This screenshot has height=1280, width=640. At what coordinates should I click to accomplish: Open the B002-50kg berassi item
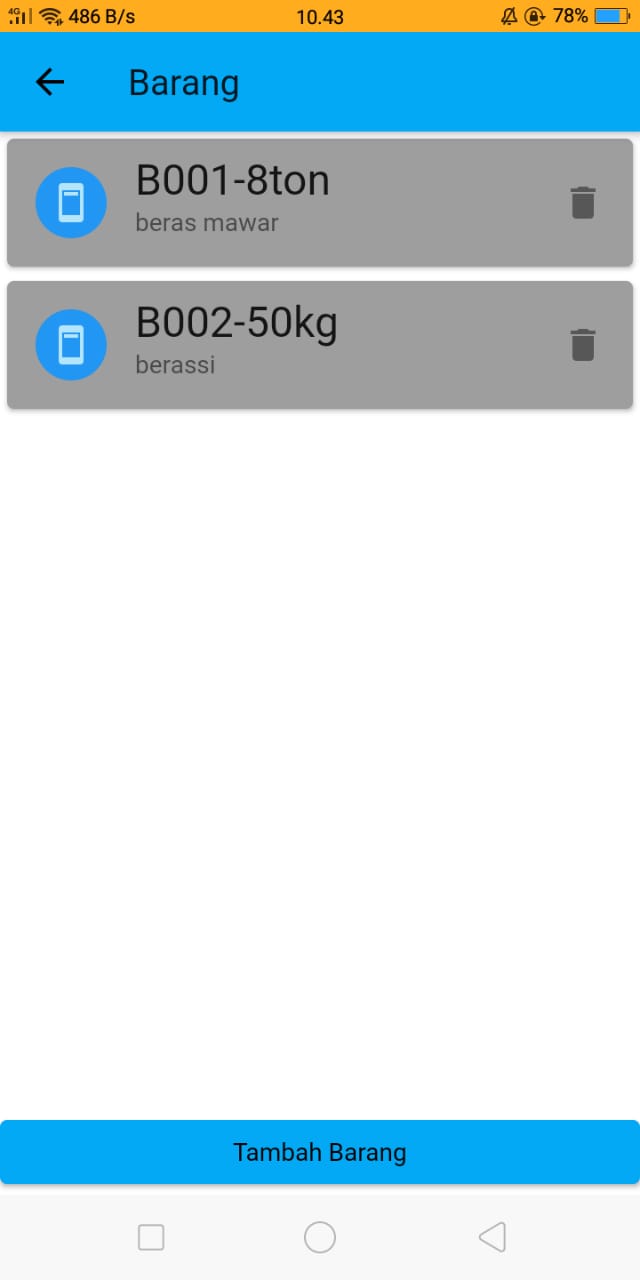tap(320, 345)
